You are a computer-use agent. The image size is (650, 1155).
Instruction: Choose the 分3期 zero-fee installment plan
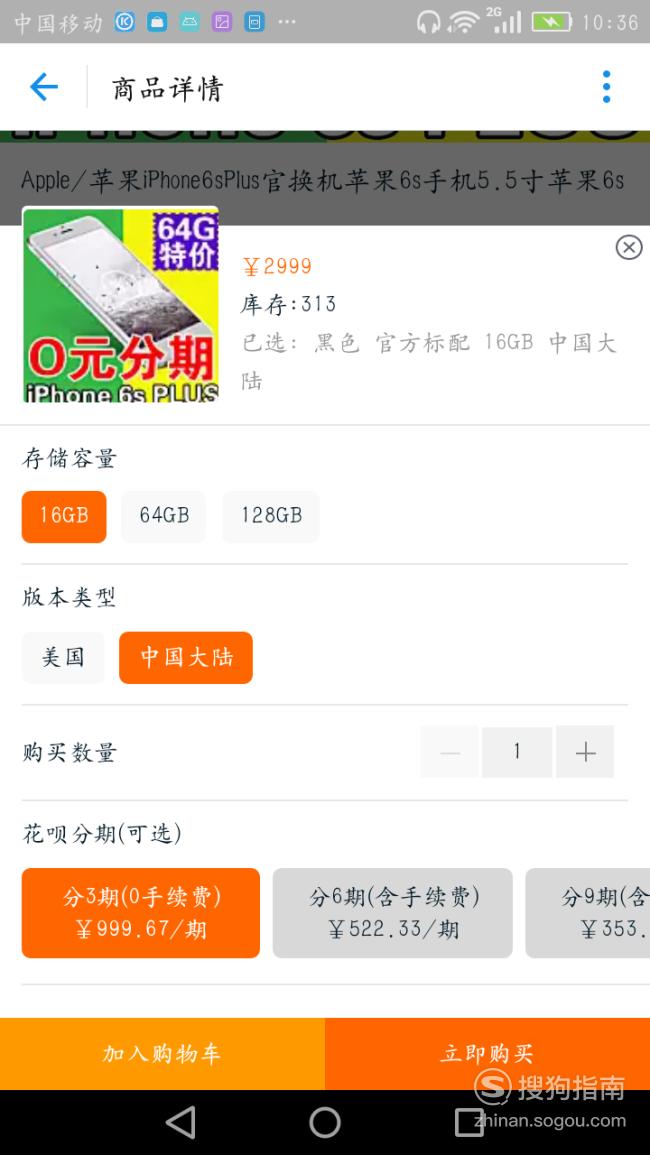141,913
